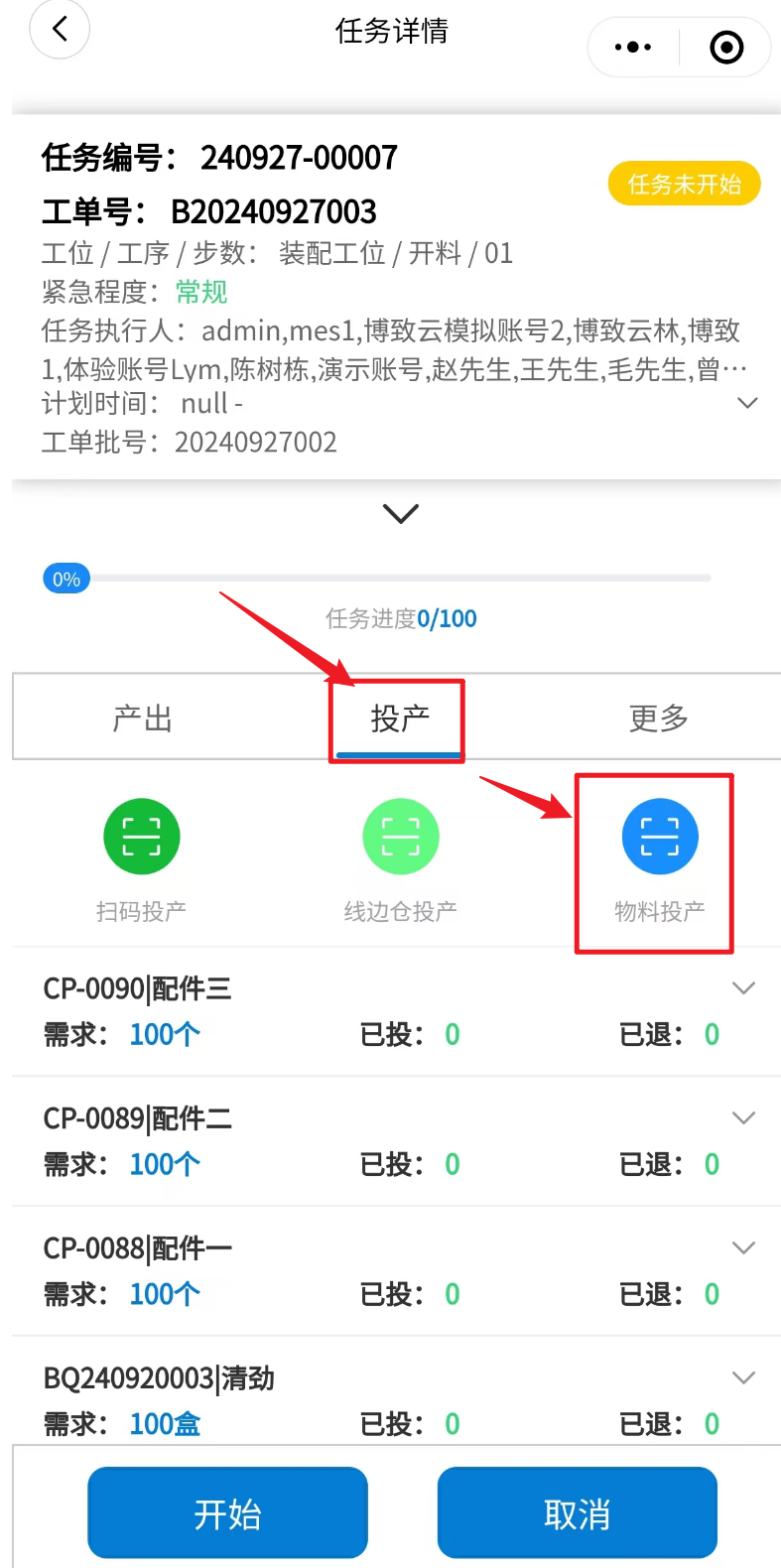
Task: Select 物料投产 option
Action: pyautogui.click(x=659, y=837)
